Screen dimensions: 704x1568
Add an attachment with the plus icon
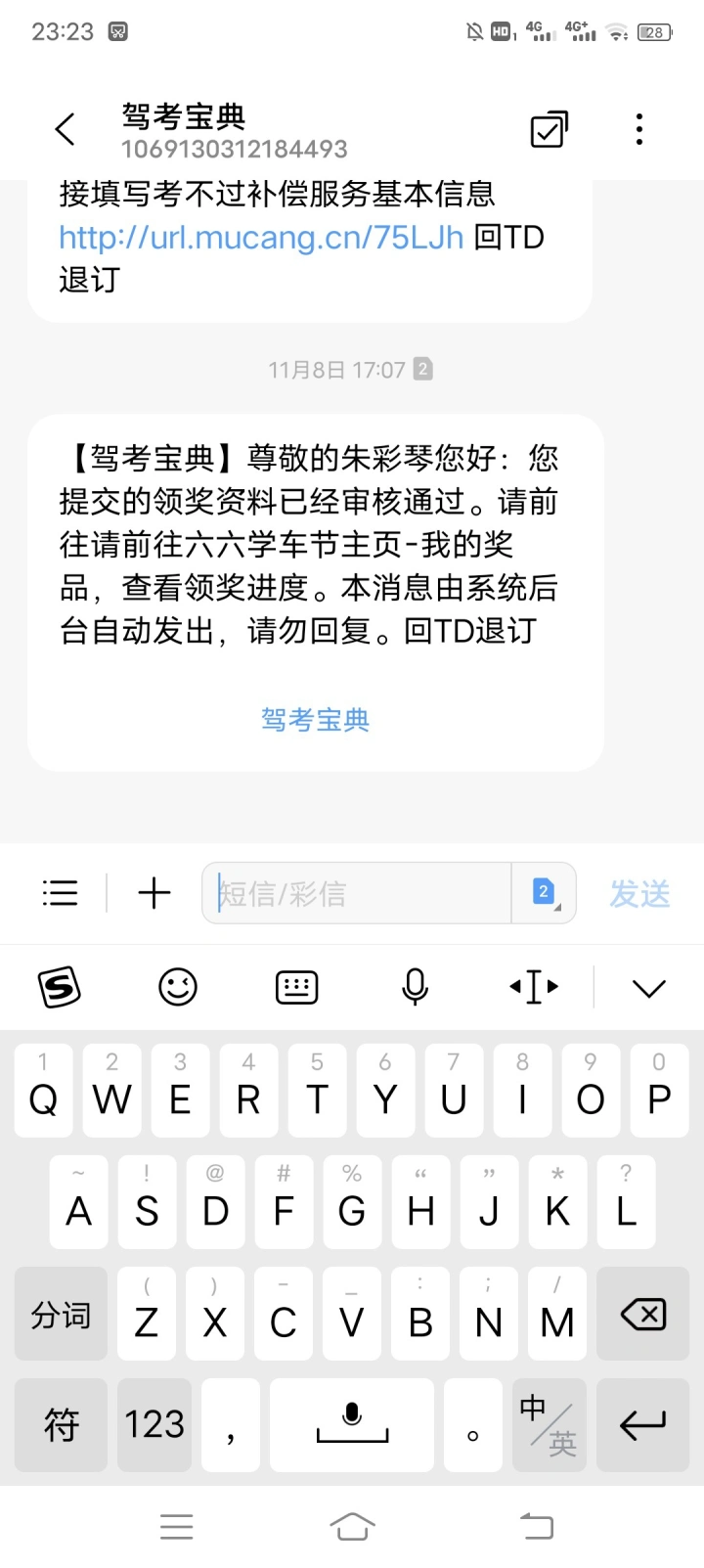click(154, 893)
